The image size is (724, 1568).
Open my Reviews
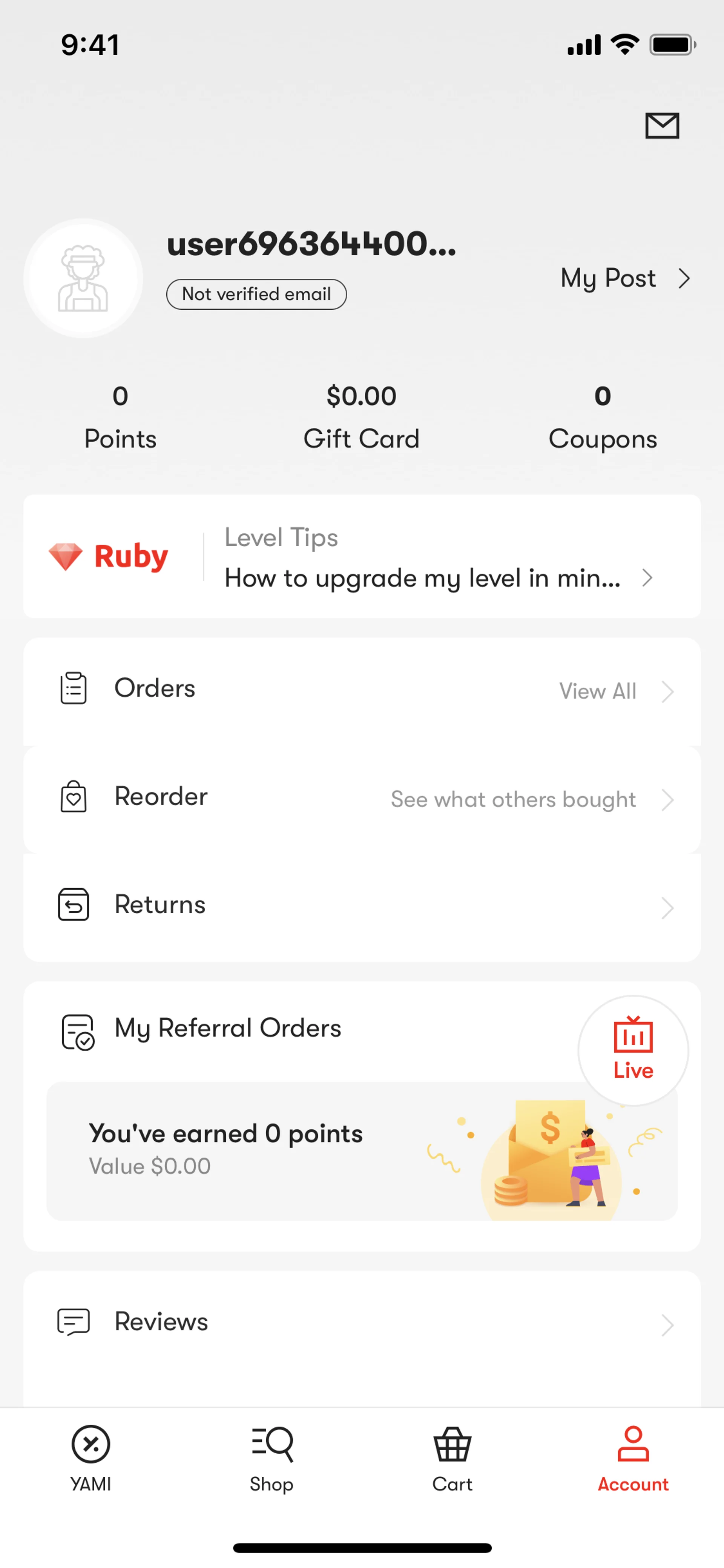361,1322
